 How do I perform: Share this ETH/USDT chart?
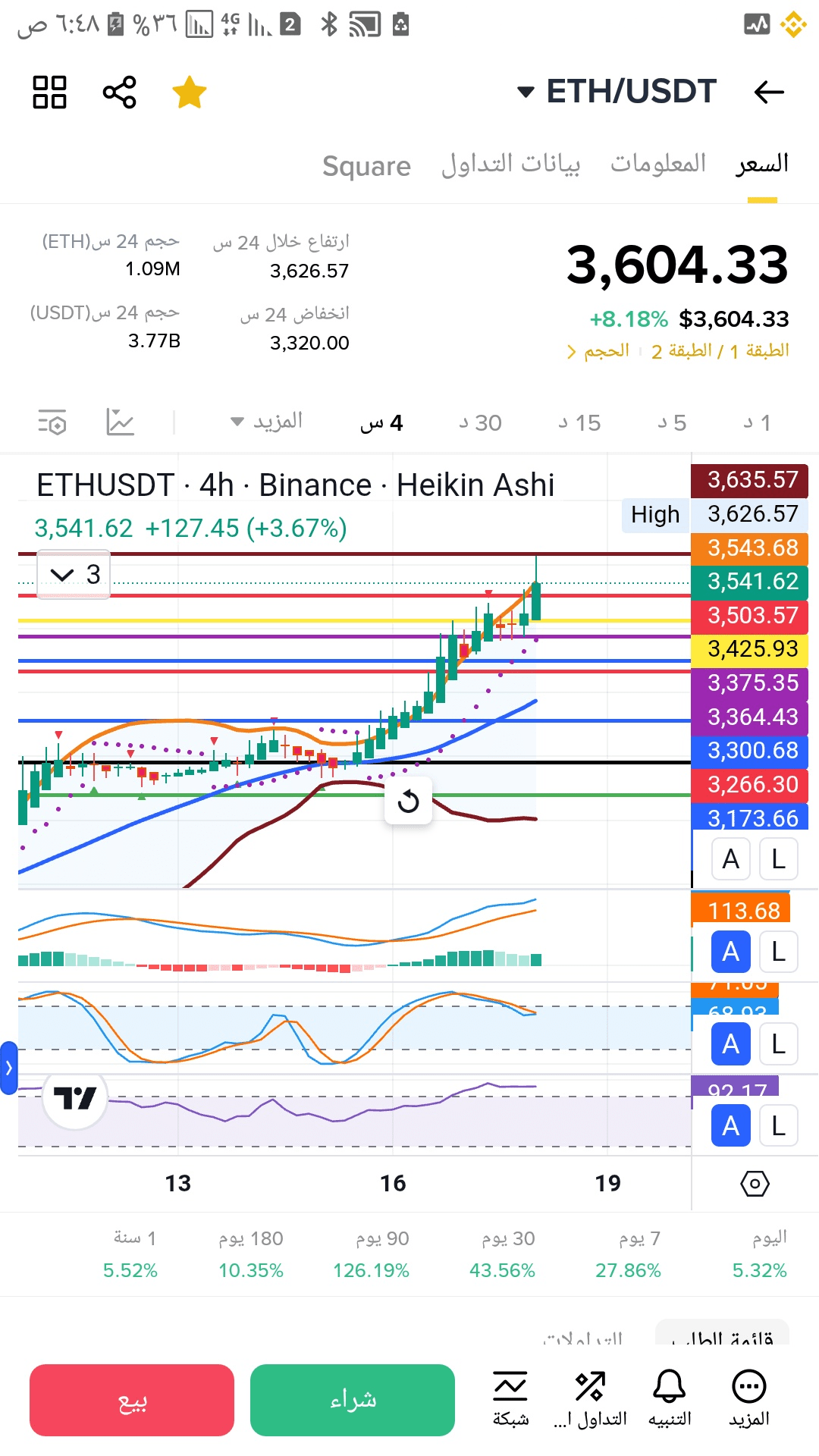point(120,93)
